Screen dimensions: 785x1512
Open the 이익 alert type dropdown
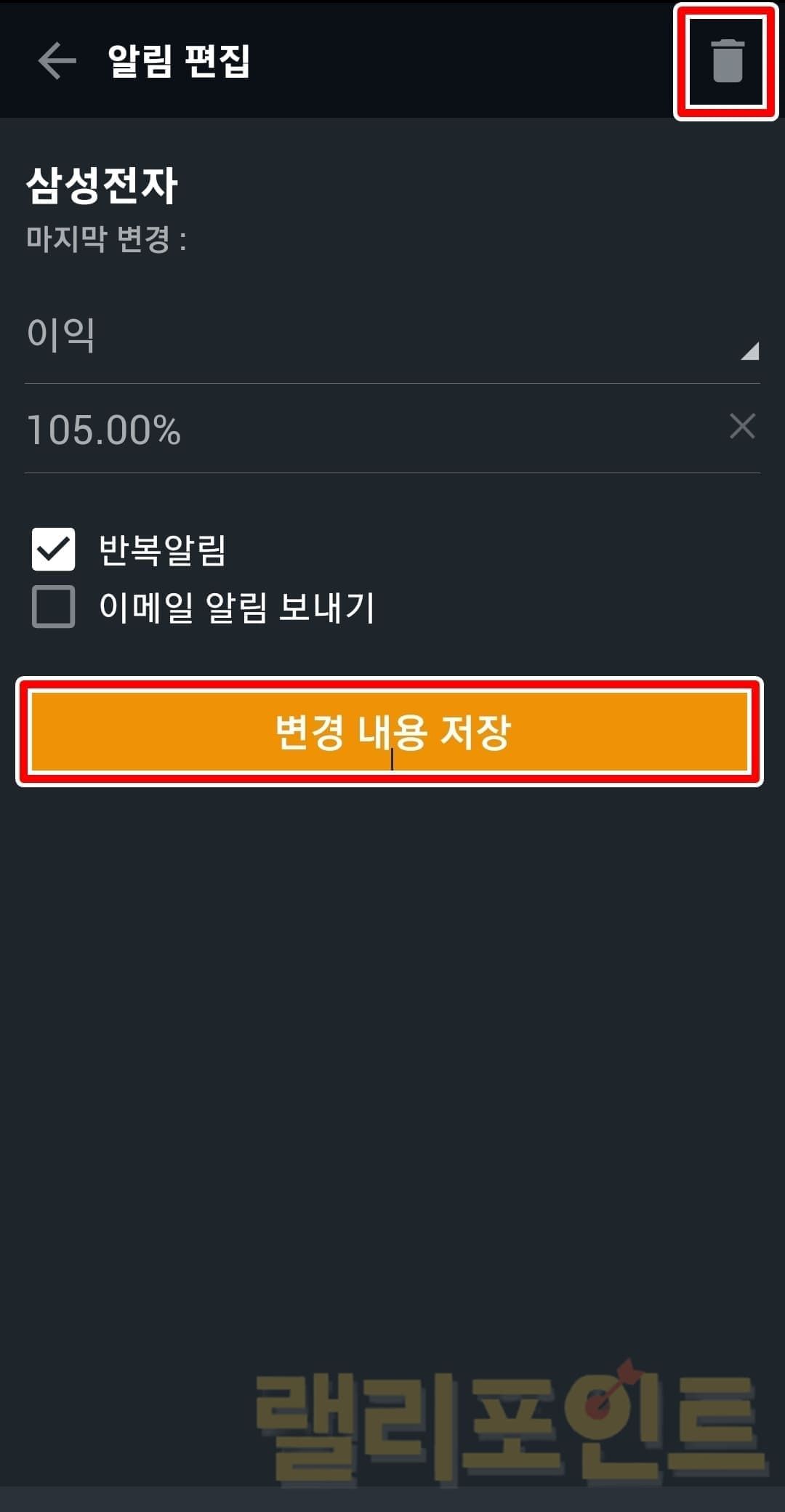(392, 336)
